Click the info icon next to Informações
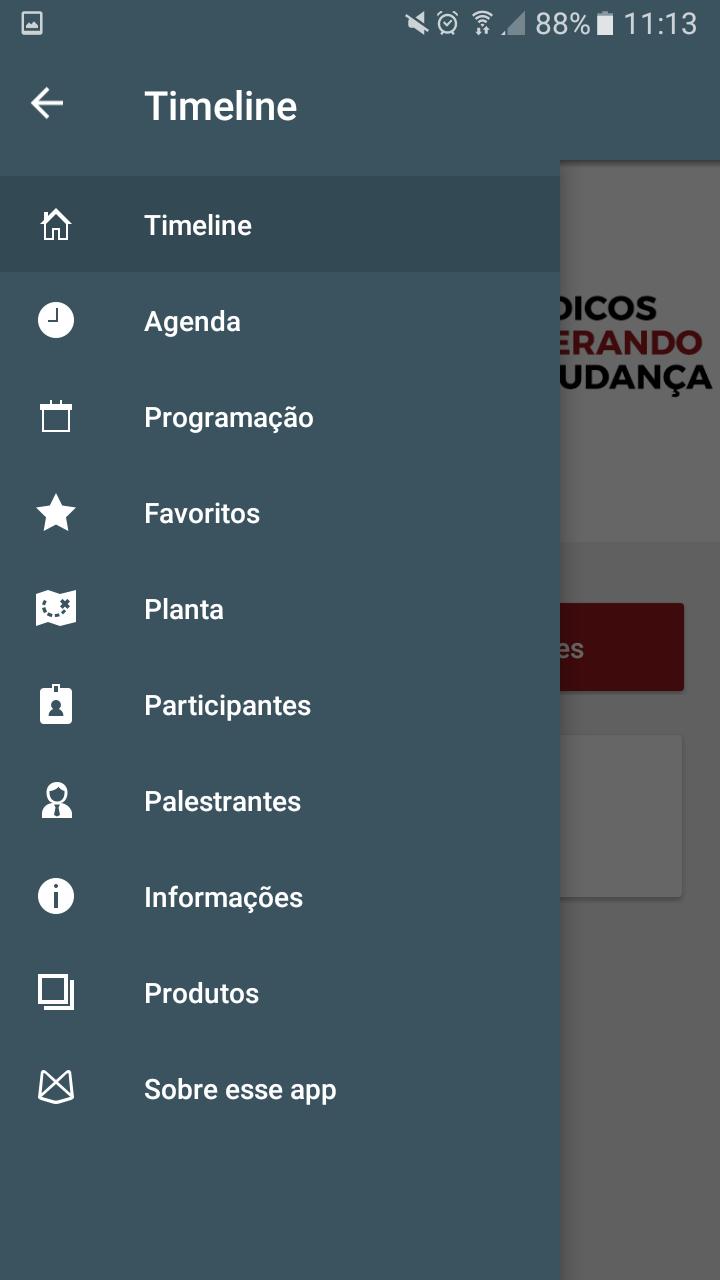The image size is (720, 1280). (55, 896)
